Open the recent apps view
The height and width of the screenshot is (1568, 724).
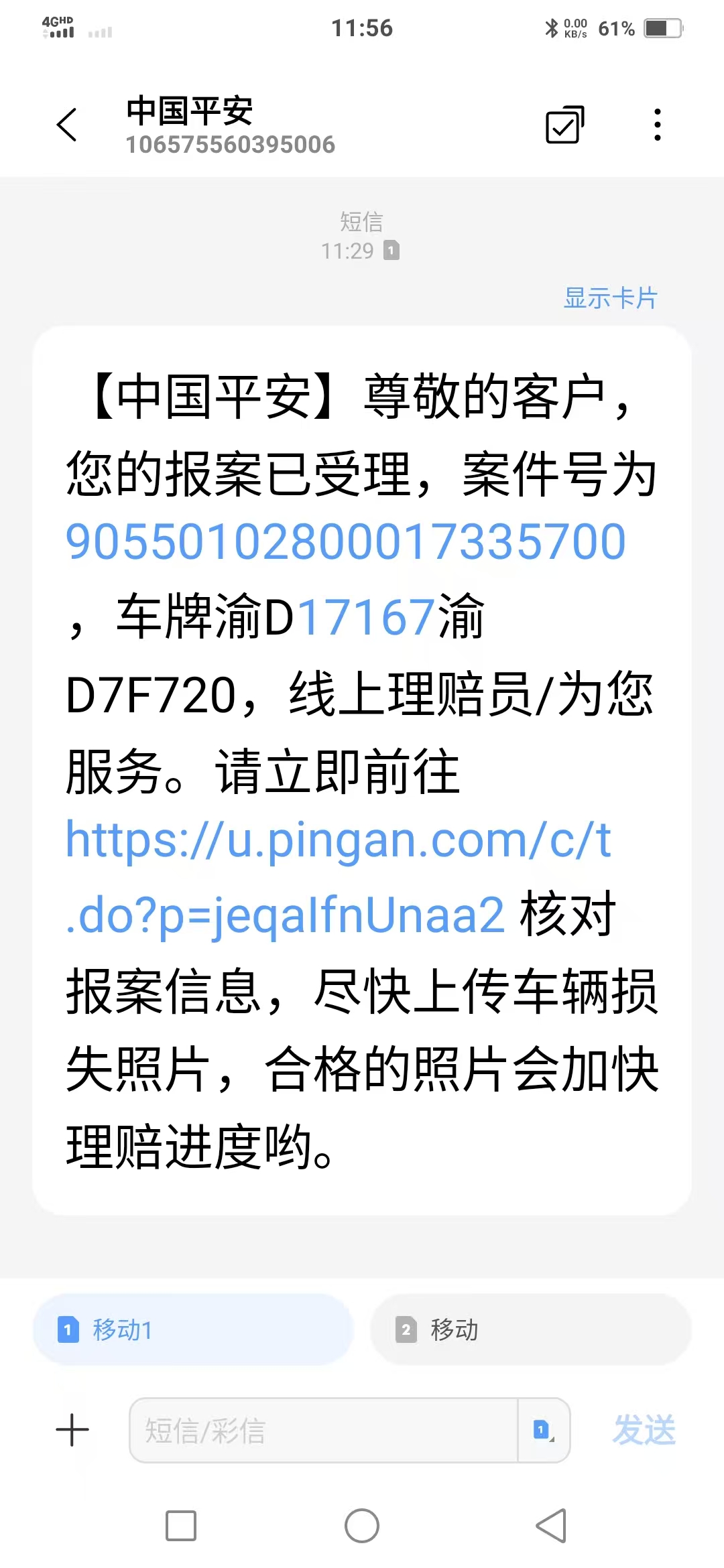(181, 1526)
